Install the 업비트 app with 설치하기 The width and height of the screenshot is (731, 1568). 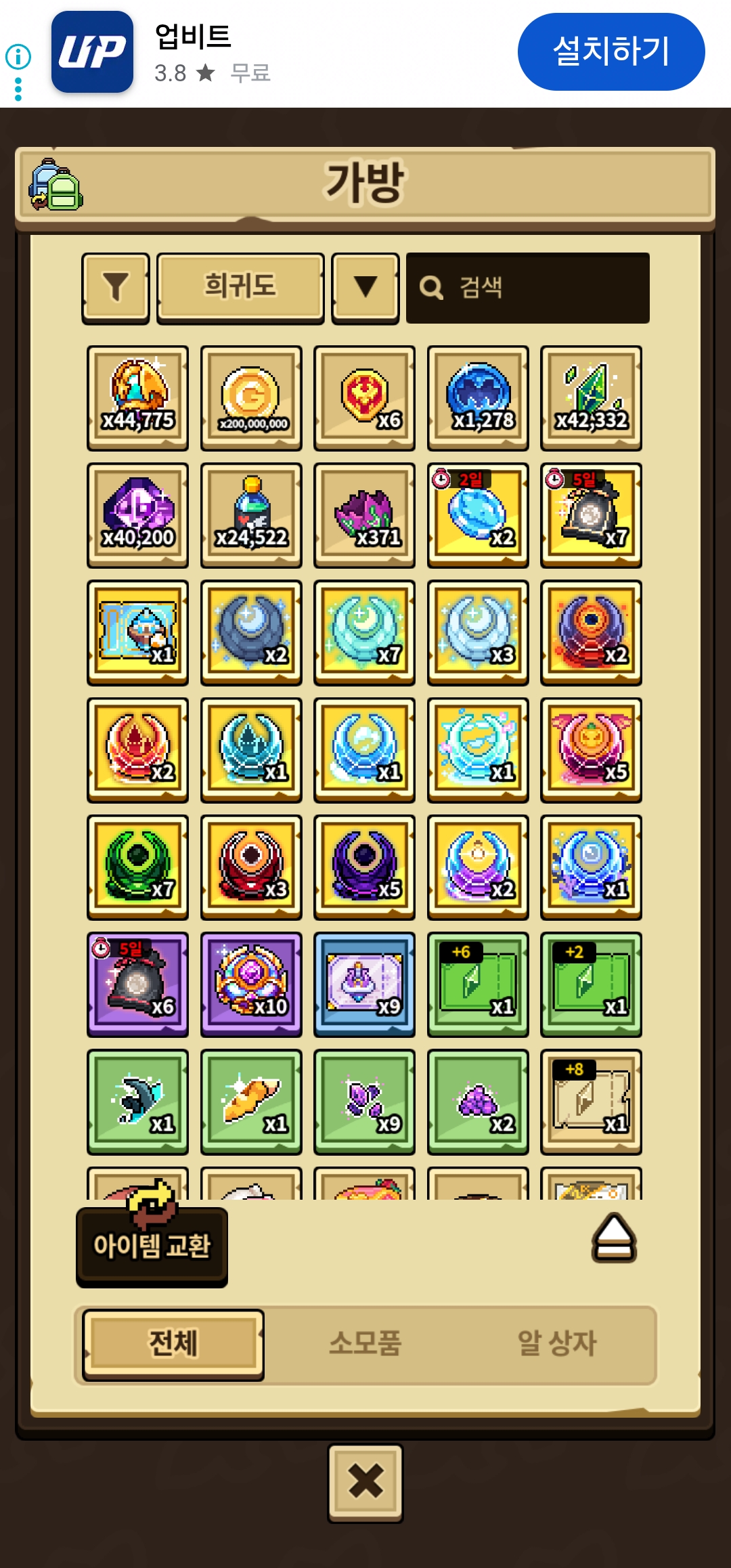coord(611,51)
